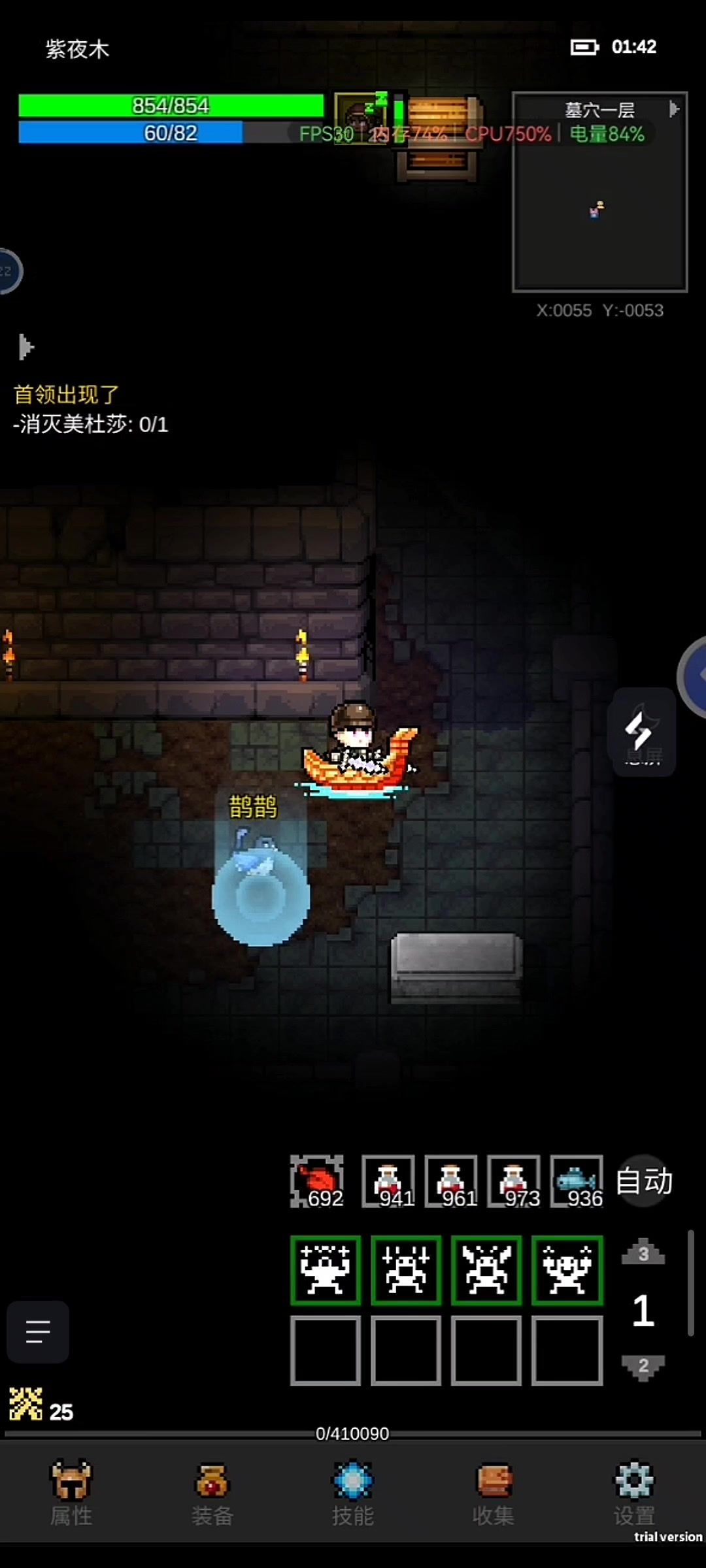Screen dimensions: 706x1568
Task: Toggle the 自动 auto-battle button
Action: [x=644, y=1181]
